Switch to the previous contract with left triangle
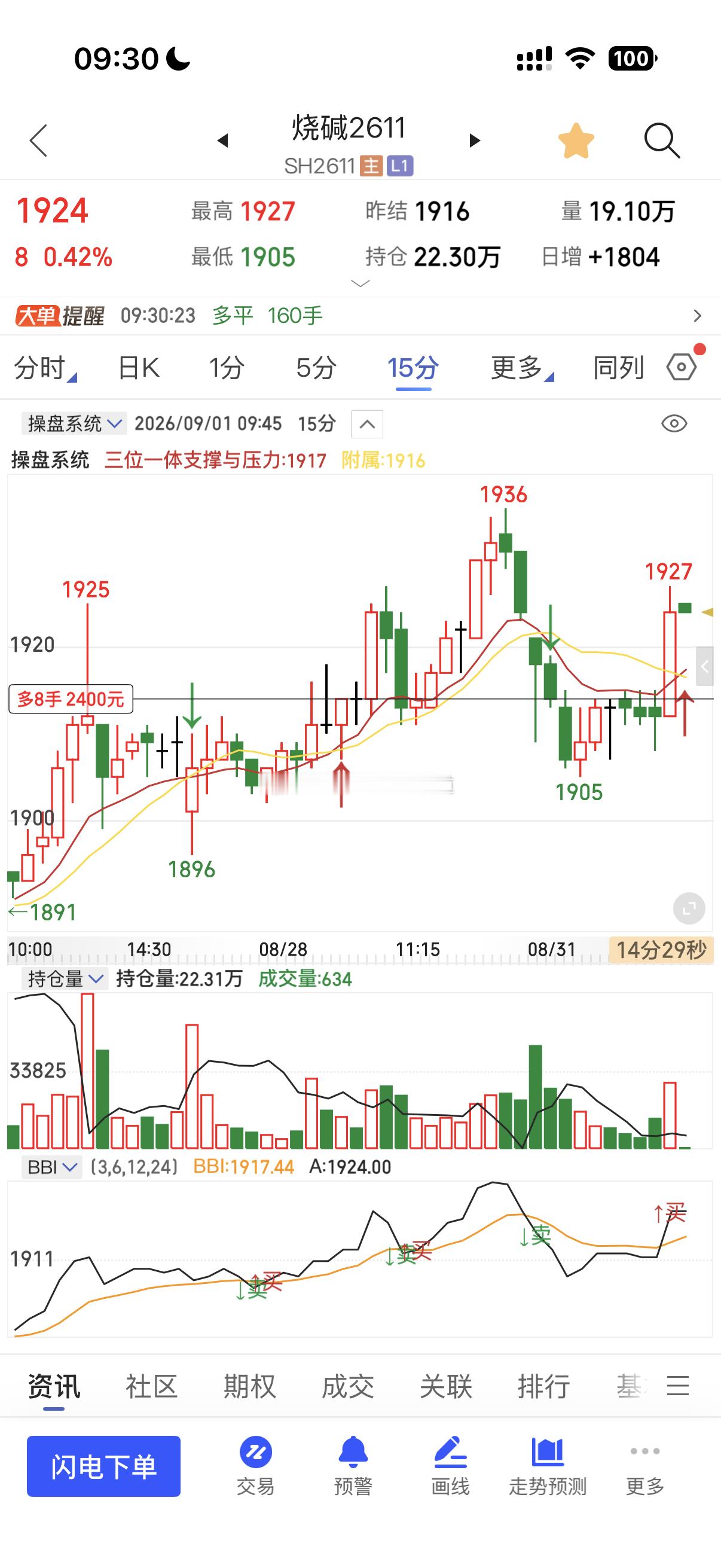Image resolution: width=721 pixels, height=1568 pixels. (222, 141)
